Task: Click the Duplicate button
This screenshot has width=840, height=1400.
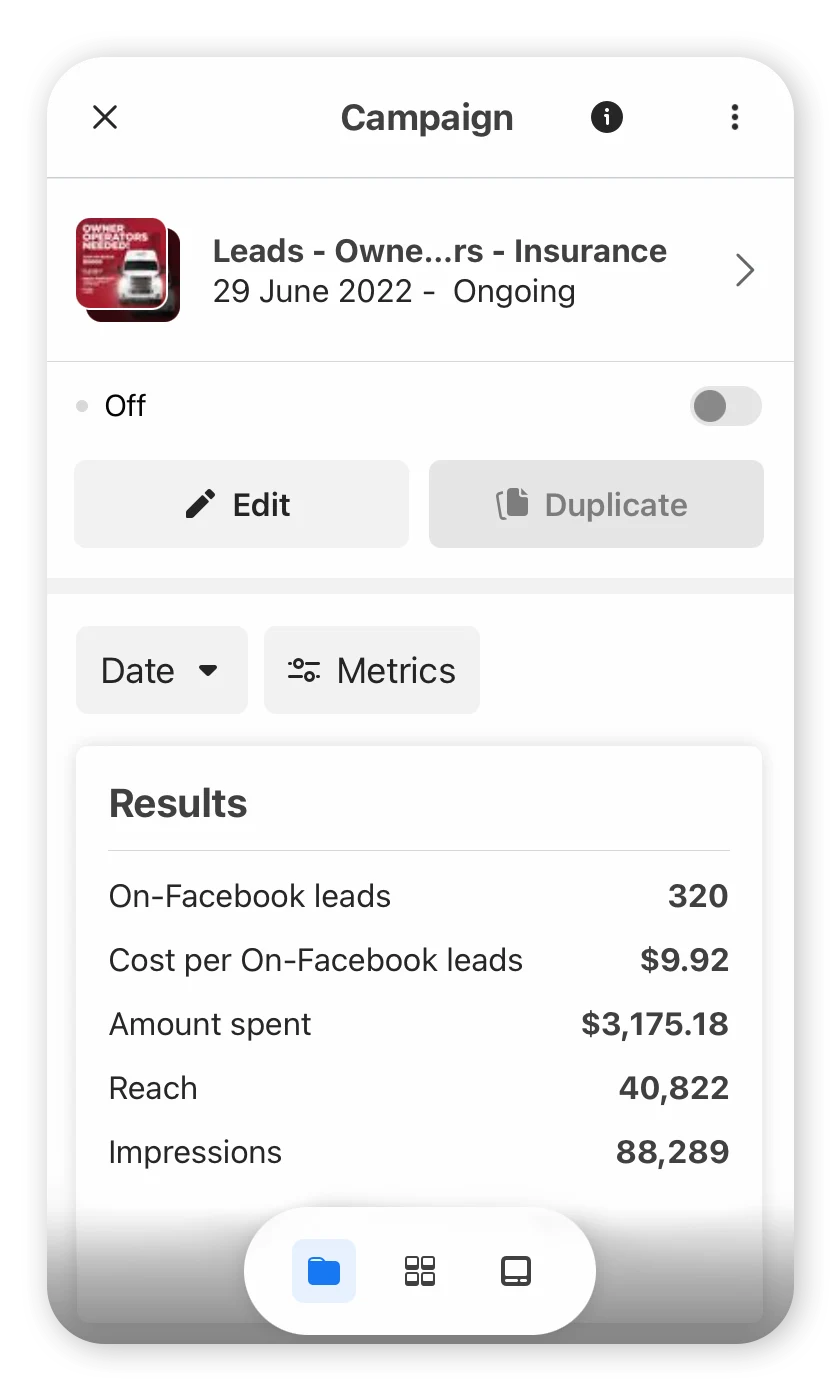Action: [596, 504]
